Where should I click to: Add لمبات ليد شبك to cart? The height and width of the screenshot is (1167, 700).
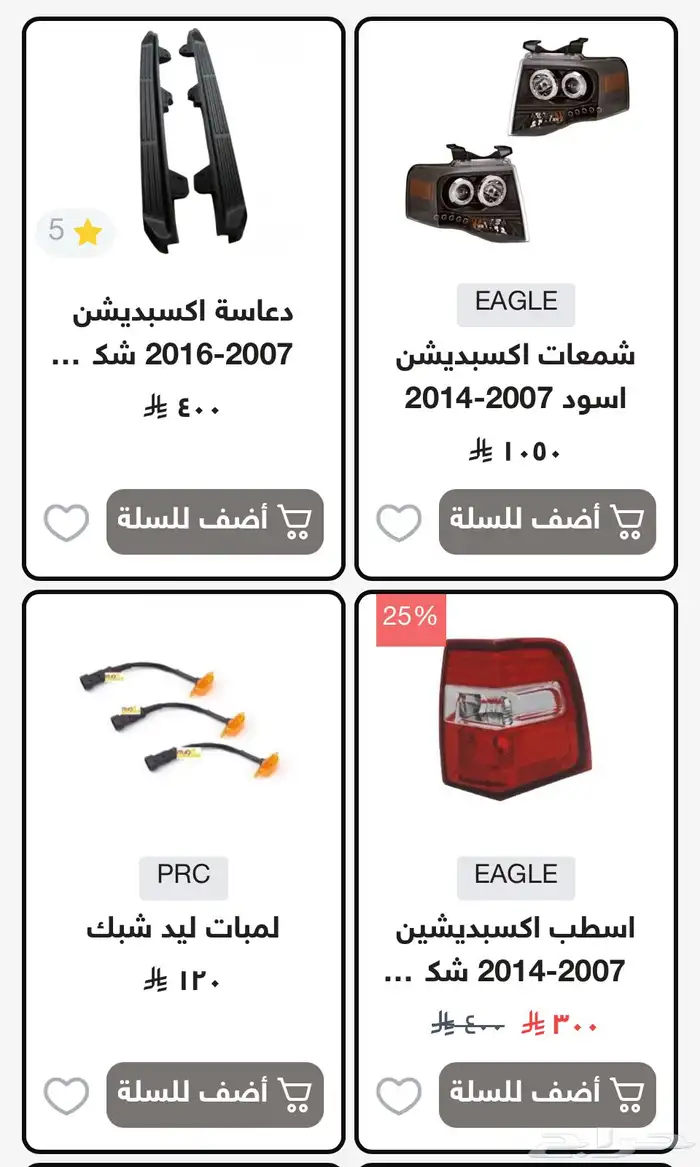pos(215,1094)
